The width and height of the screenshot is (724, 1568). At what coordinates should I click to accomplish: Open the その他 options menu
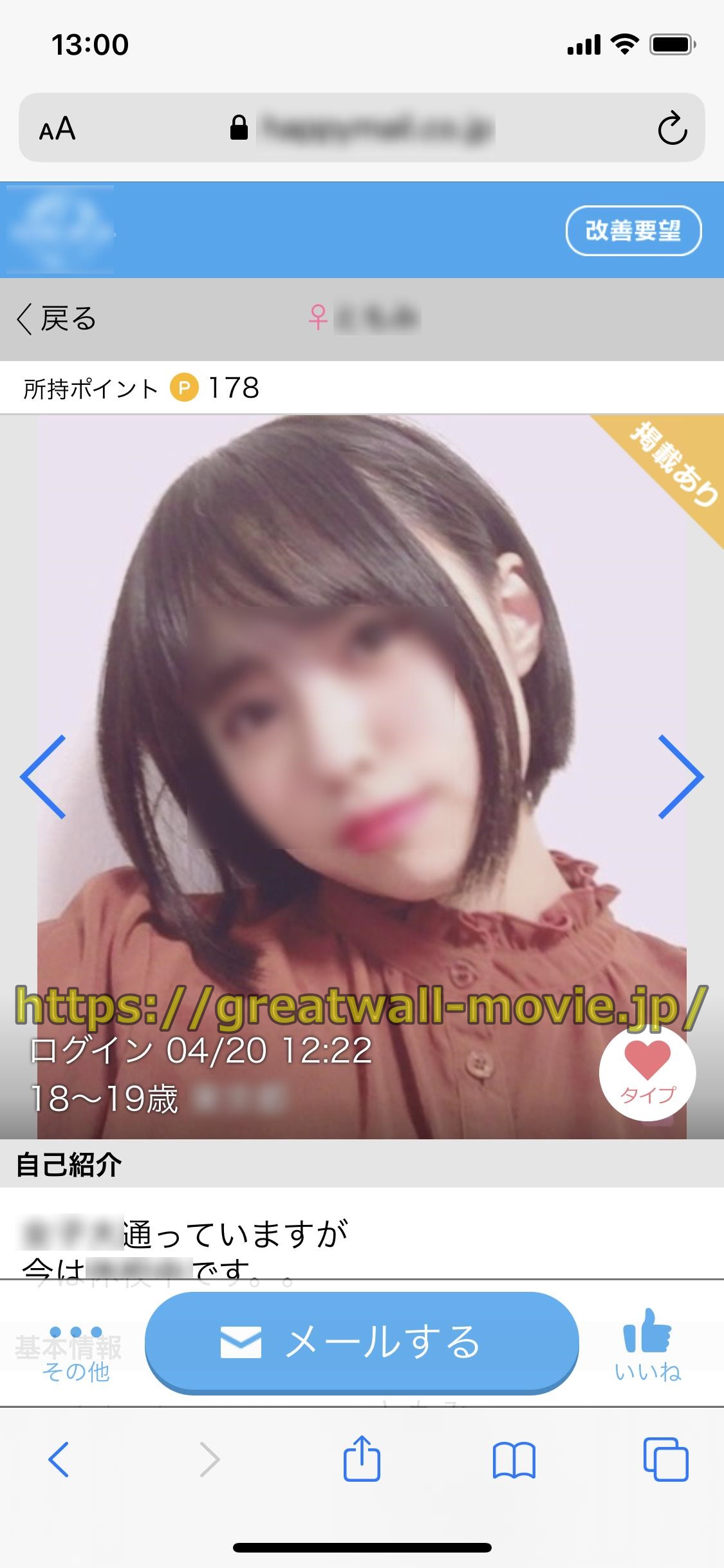point(76,1345)
